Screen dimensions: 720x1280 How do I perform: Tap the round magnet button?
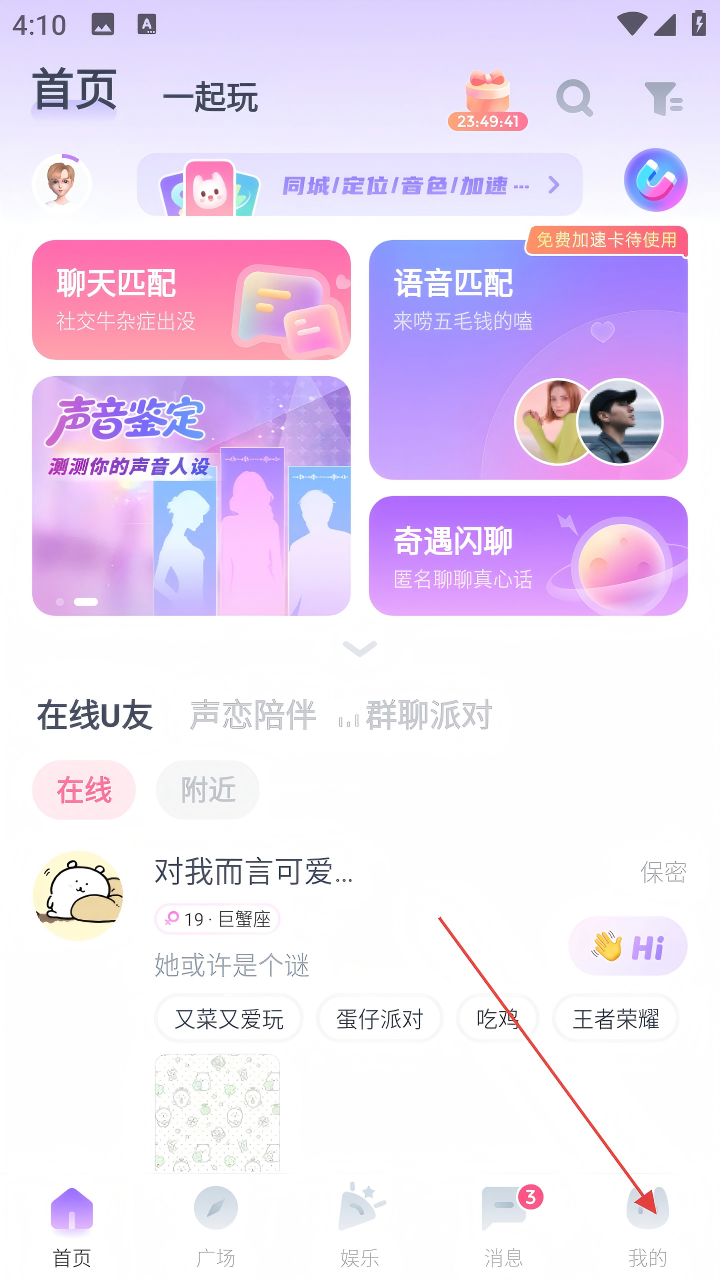[x=656, y=180]
